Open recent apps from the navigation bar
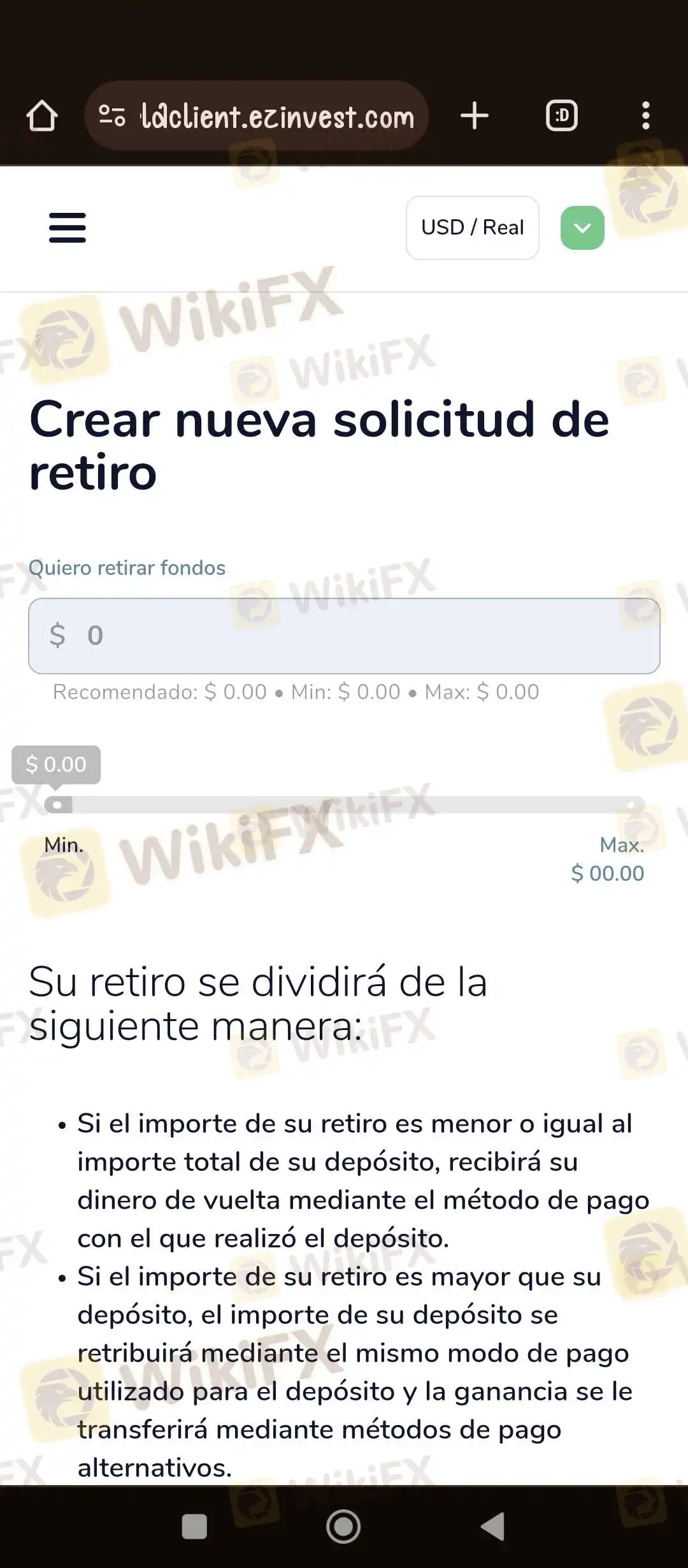Screen dimensions: 688x1568 194,1527
